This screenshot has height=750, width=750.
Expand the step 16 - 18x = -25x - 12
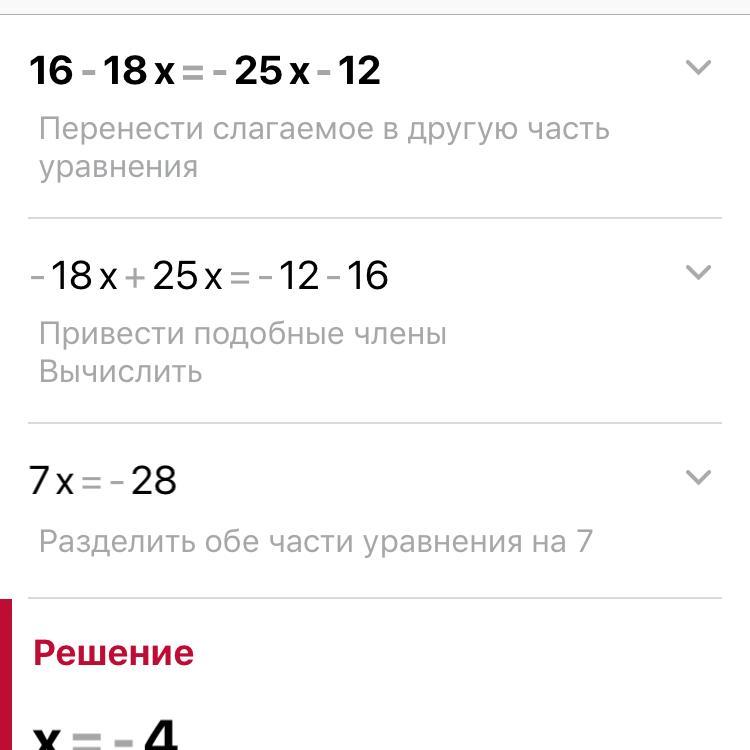[x=698, y=68]
